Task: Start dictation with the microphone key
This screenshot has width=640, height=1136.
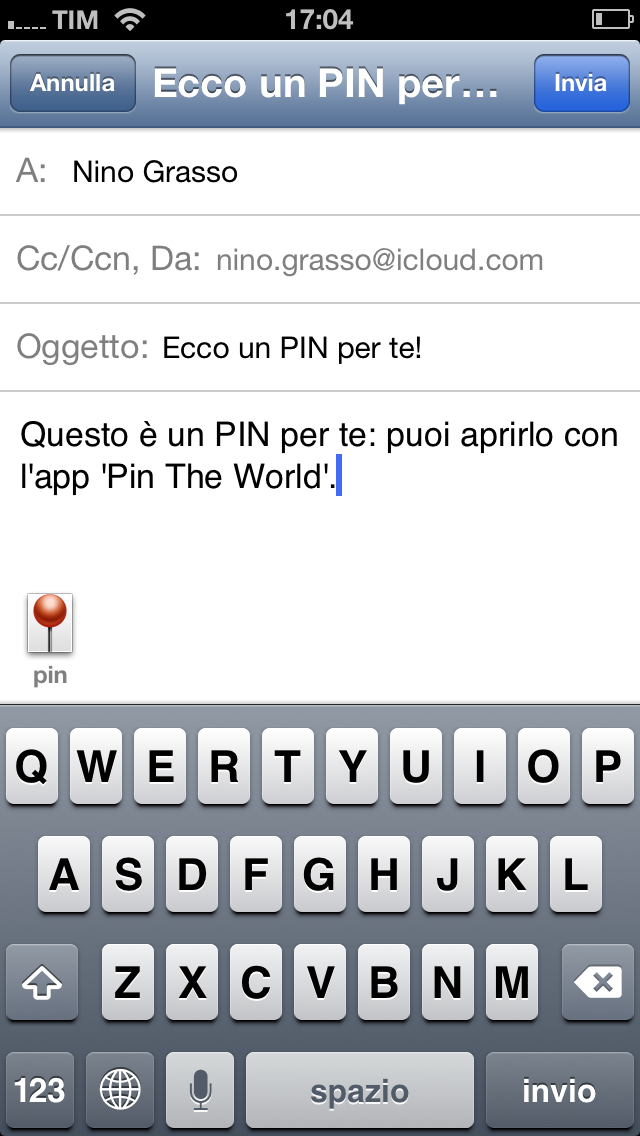Action: point(200,1089)
